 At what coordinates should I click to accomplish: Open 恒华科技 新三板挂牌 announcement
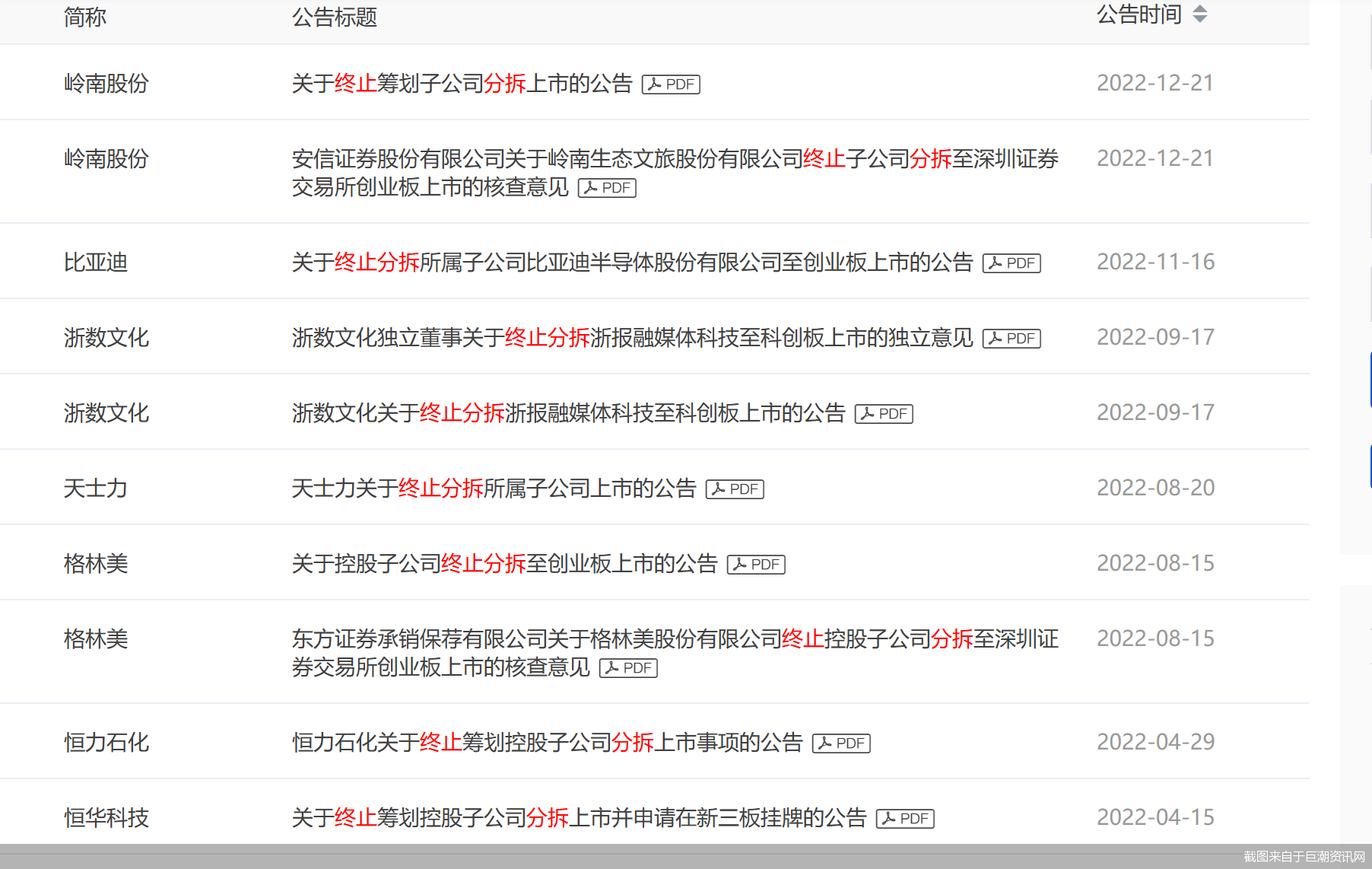579,818
